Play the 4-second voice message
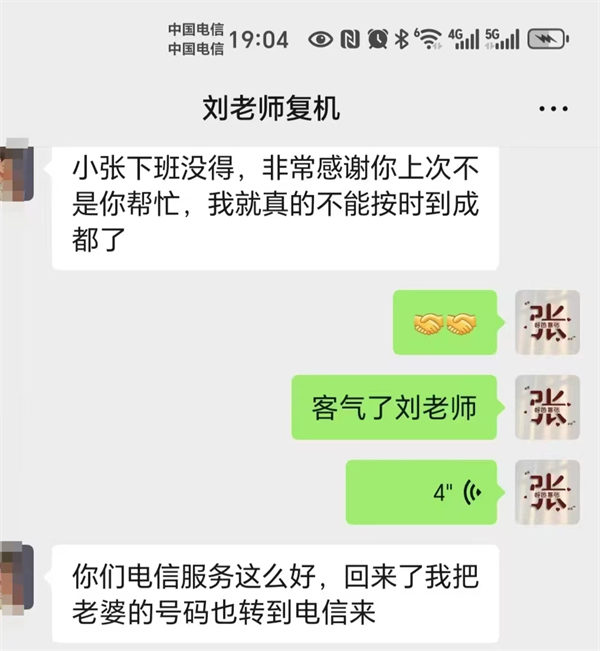Screen dimensions: 600x651 click(x=420, y=492)
